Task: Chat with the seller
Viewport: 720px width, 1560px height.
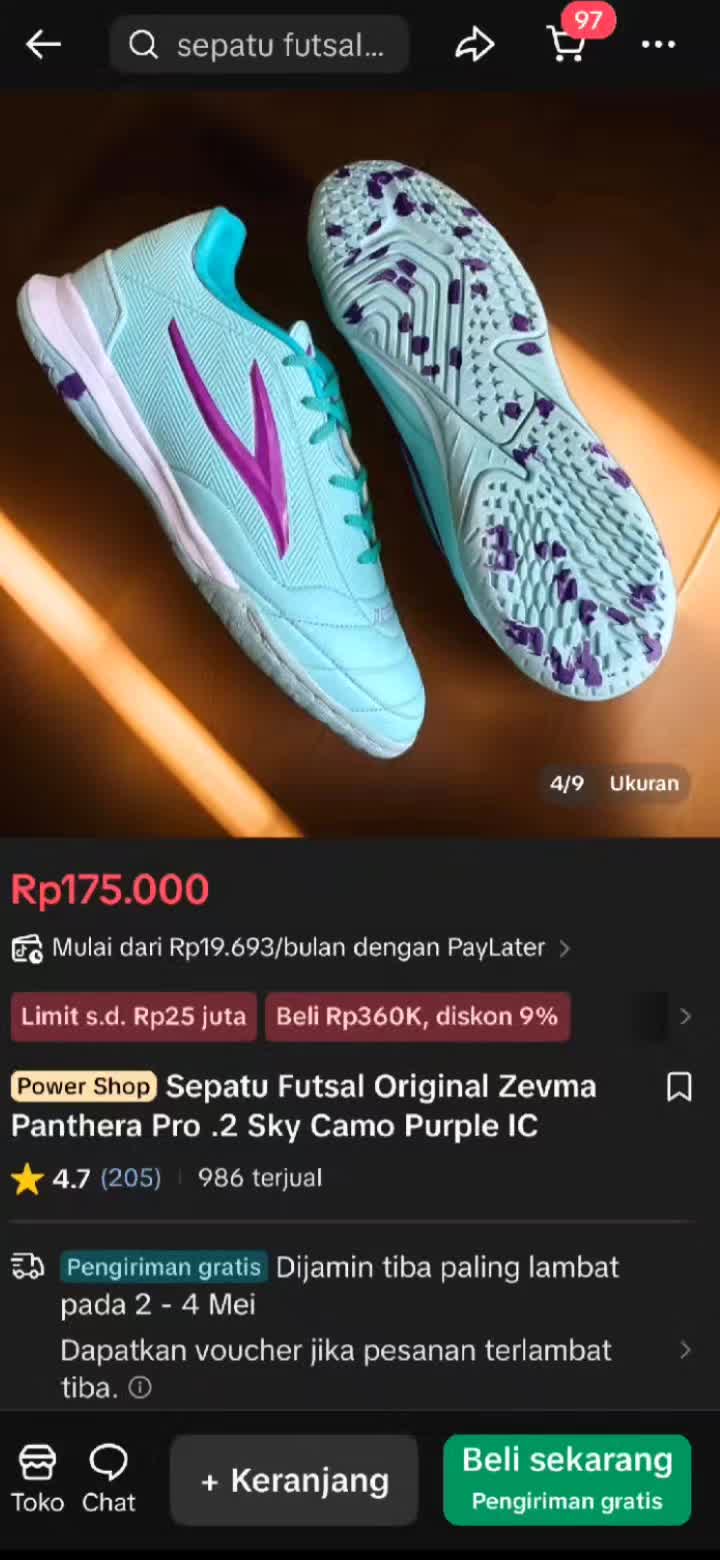Action: point(108,1479)
